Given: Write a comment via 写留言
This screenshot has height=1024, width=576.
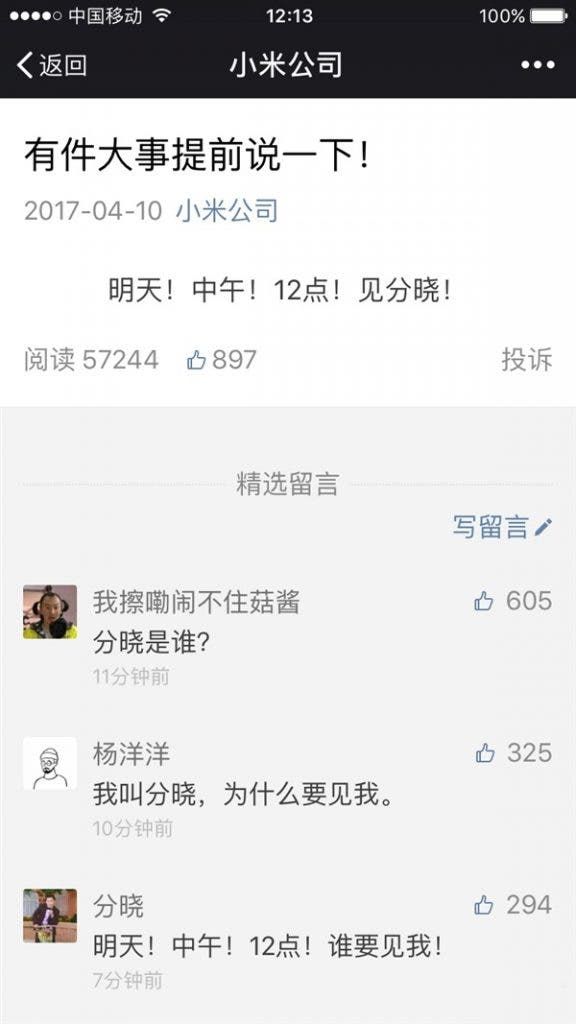Looking at the screenshot, I should (502, 527).
